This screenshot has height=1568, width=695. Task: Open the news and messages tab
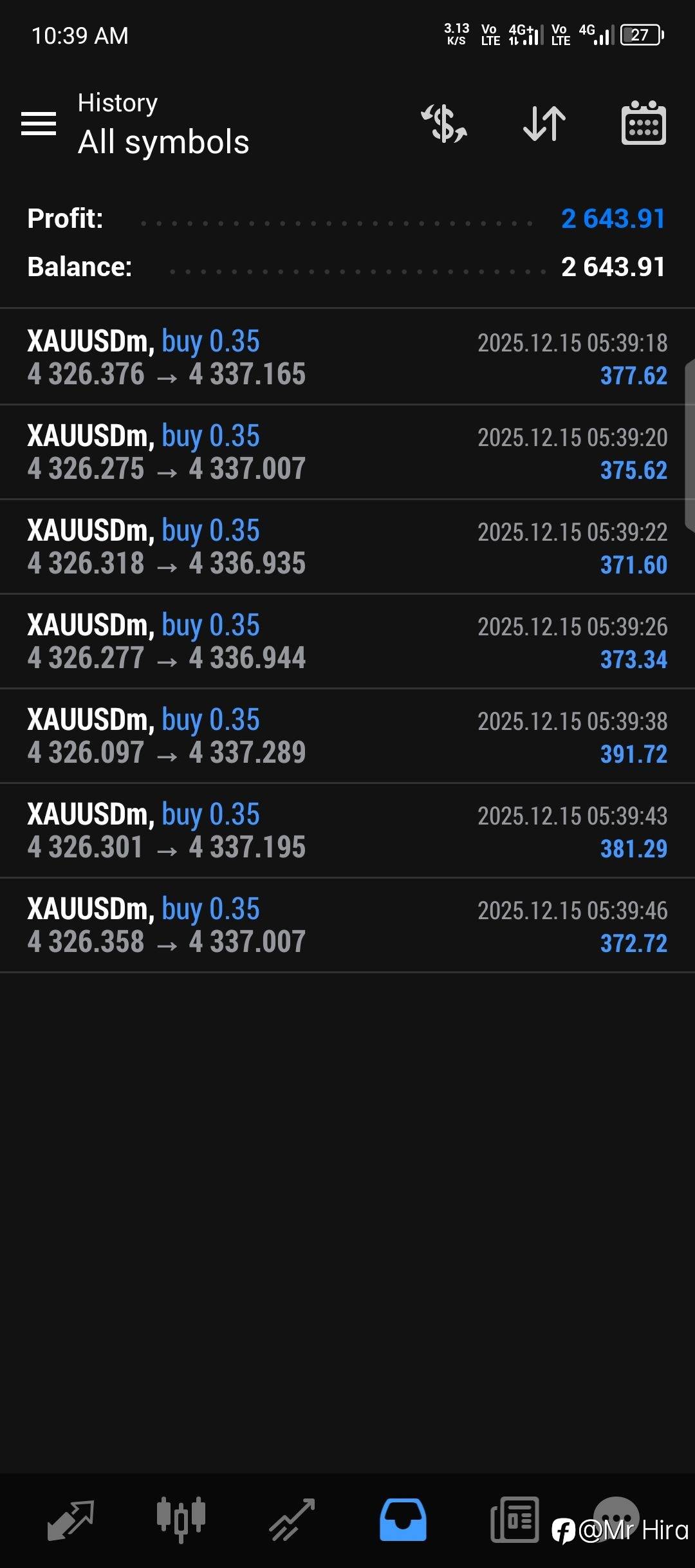514,1520
